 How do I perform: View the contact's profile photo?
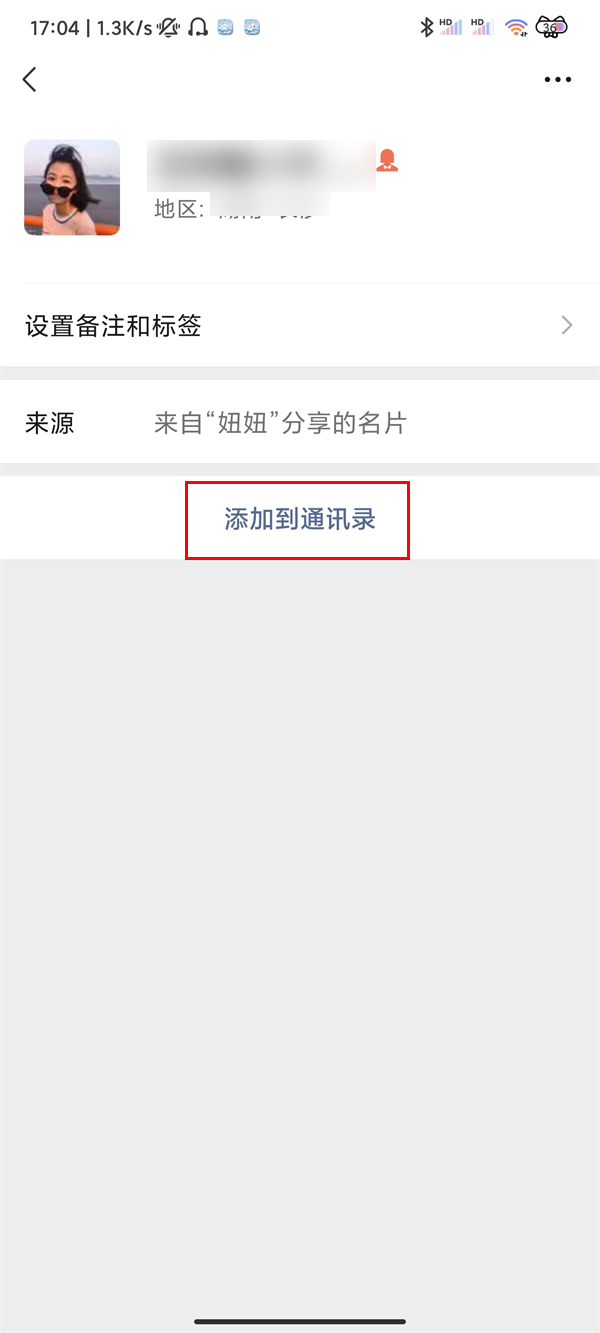(72, 187)
